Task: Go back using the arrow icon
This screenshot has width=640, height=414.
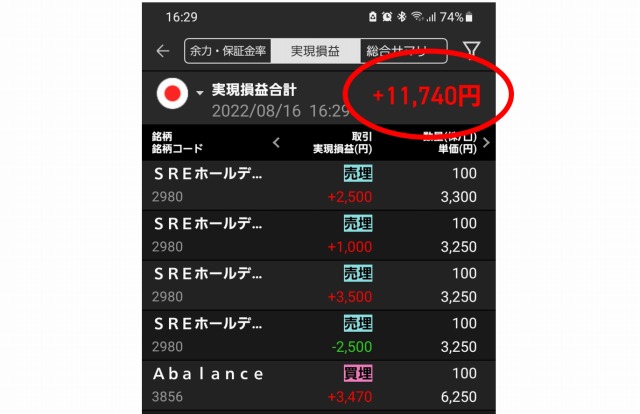Action: 163,51
